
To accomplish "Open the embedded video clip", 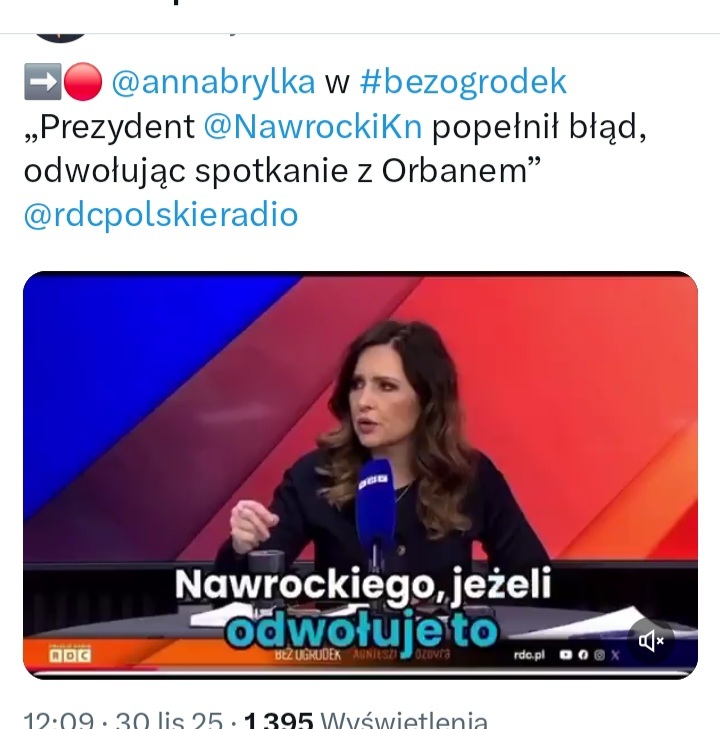I will (x=360, y=450).
